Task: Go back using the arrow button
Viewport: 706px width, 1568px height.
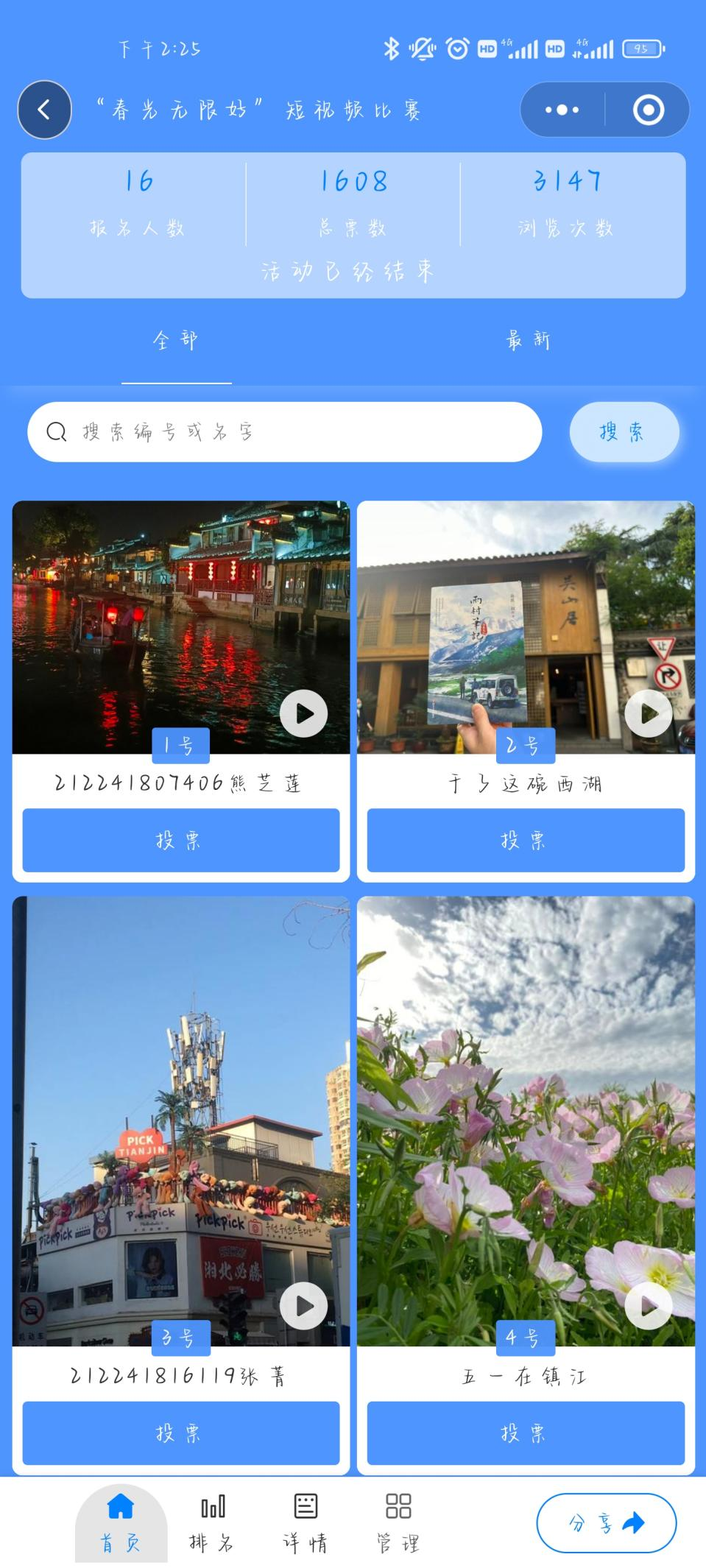Action: pos(44,110)
